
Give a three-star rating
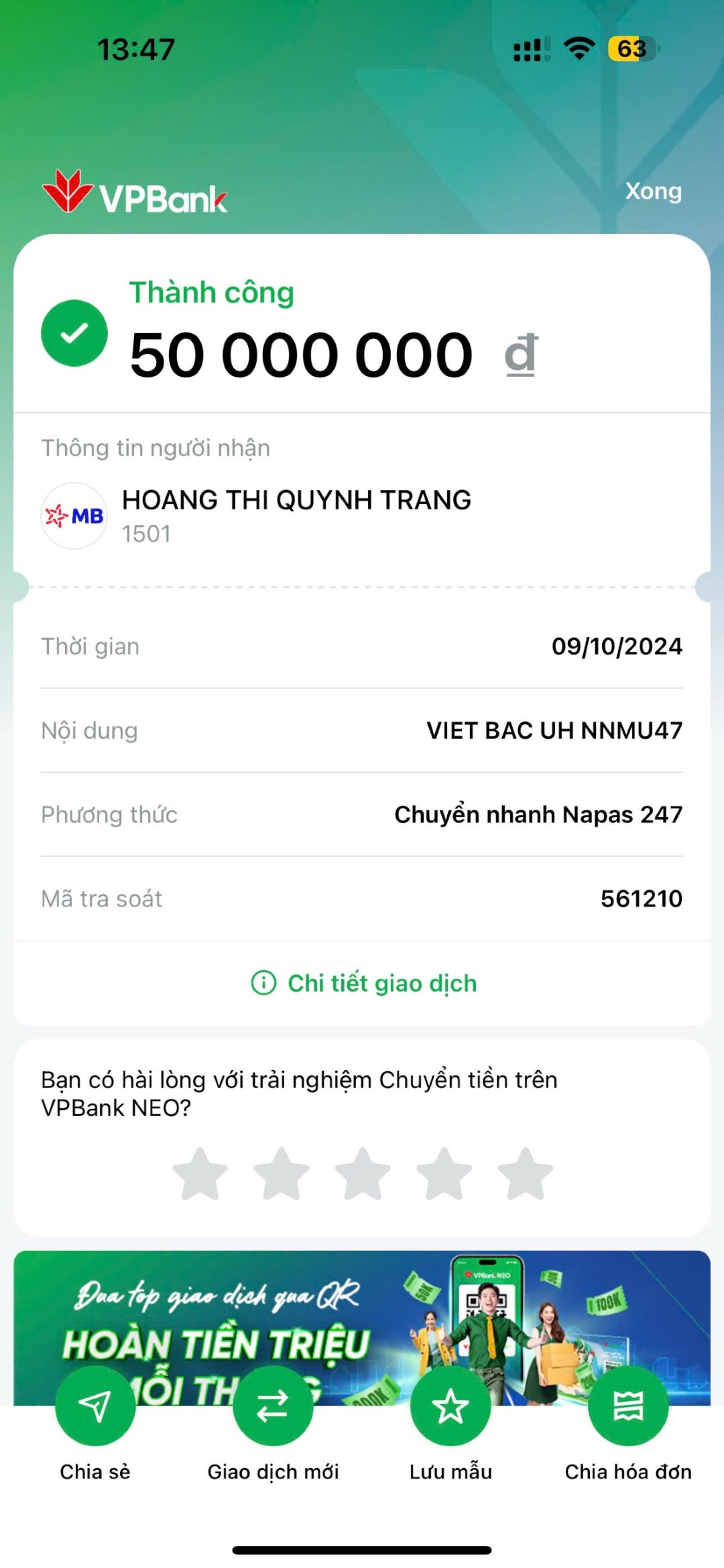tap(363, 1174)
